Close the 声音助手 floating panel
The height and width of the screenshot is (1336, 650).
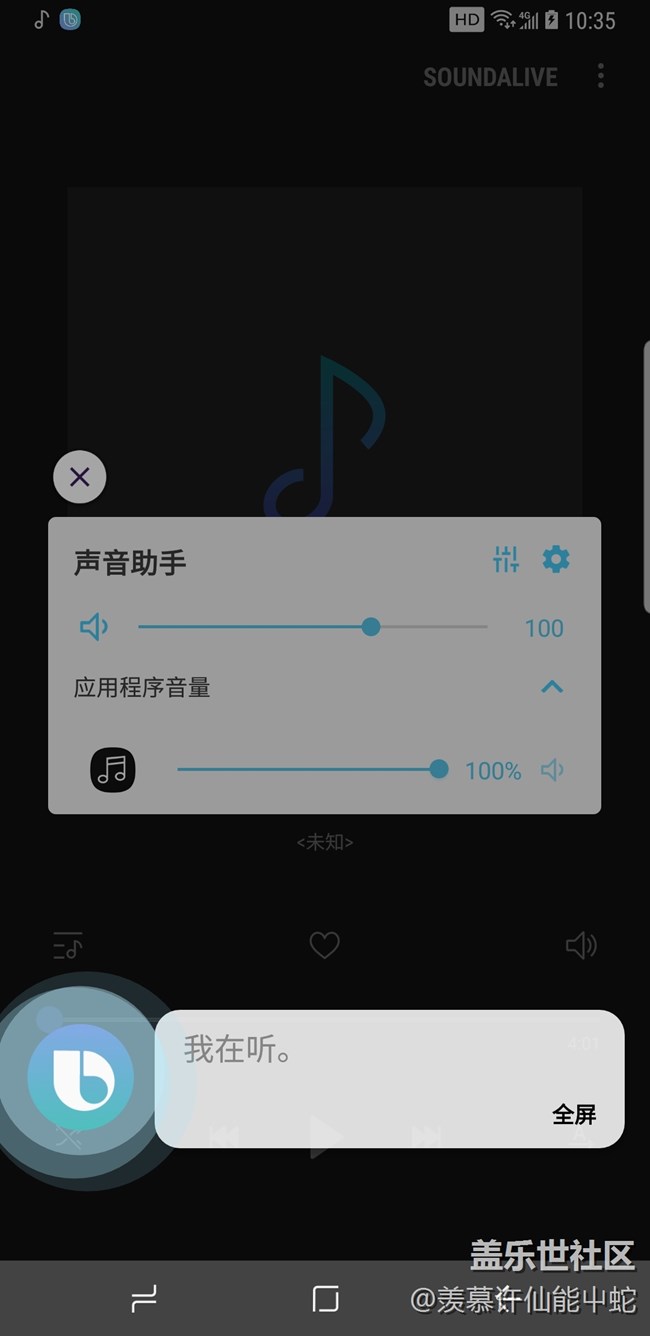[80, 477]
